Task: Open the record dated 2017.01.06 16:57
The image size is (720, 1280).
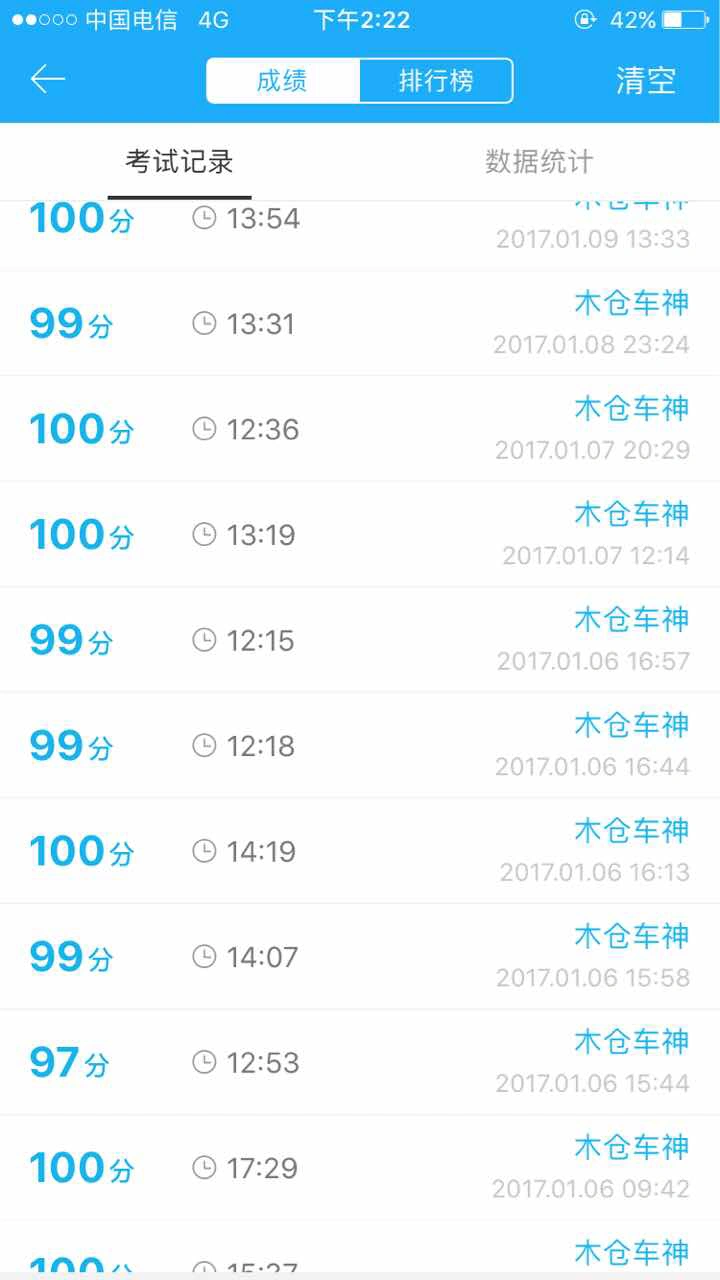Action: pyautogui.click(x=360, y=640)
